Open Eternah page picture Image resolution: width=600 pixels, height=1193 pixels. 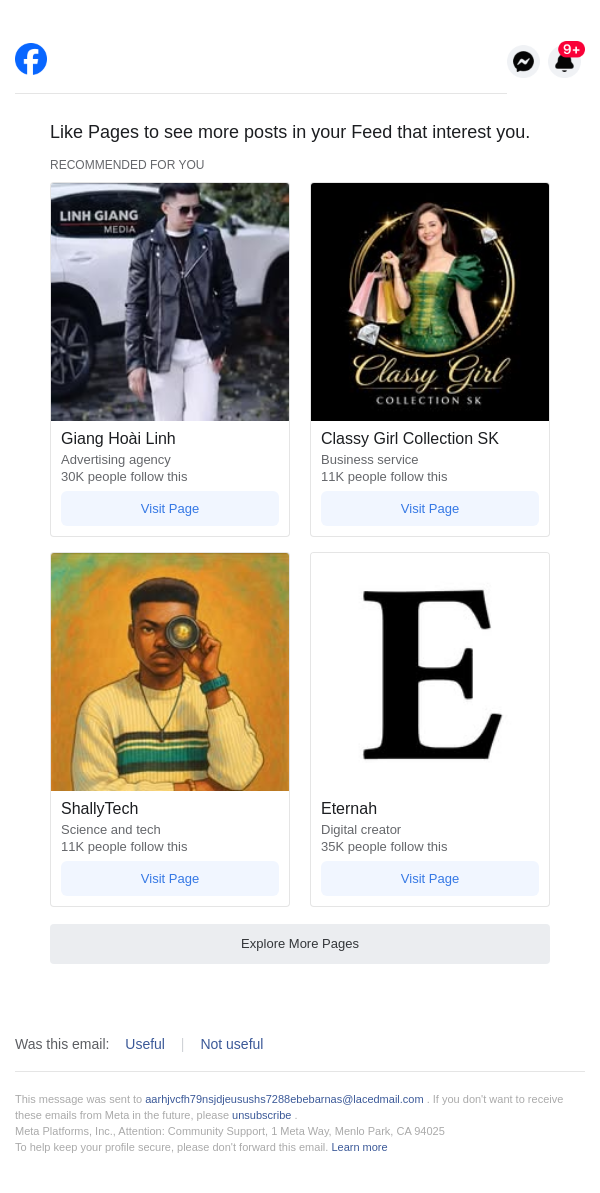[x=430, y=672]
